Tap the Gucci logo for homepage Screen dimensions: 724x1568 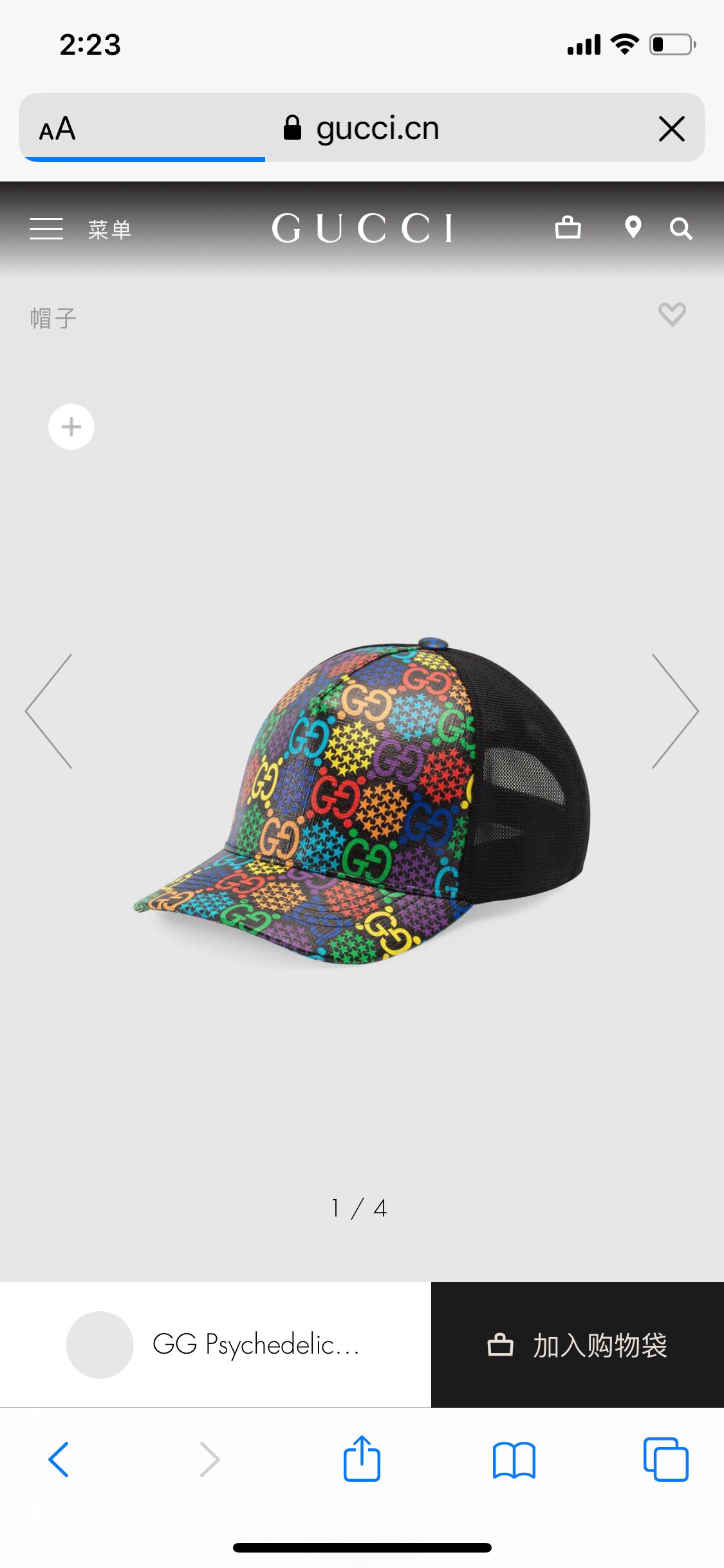pos(362,228)
